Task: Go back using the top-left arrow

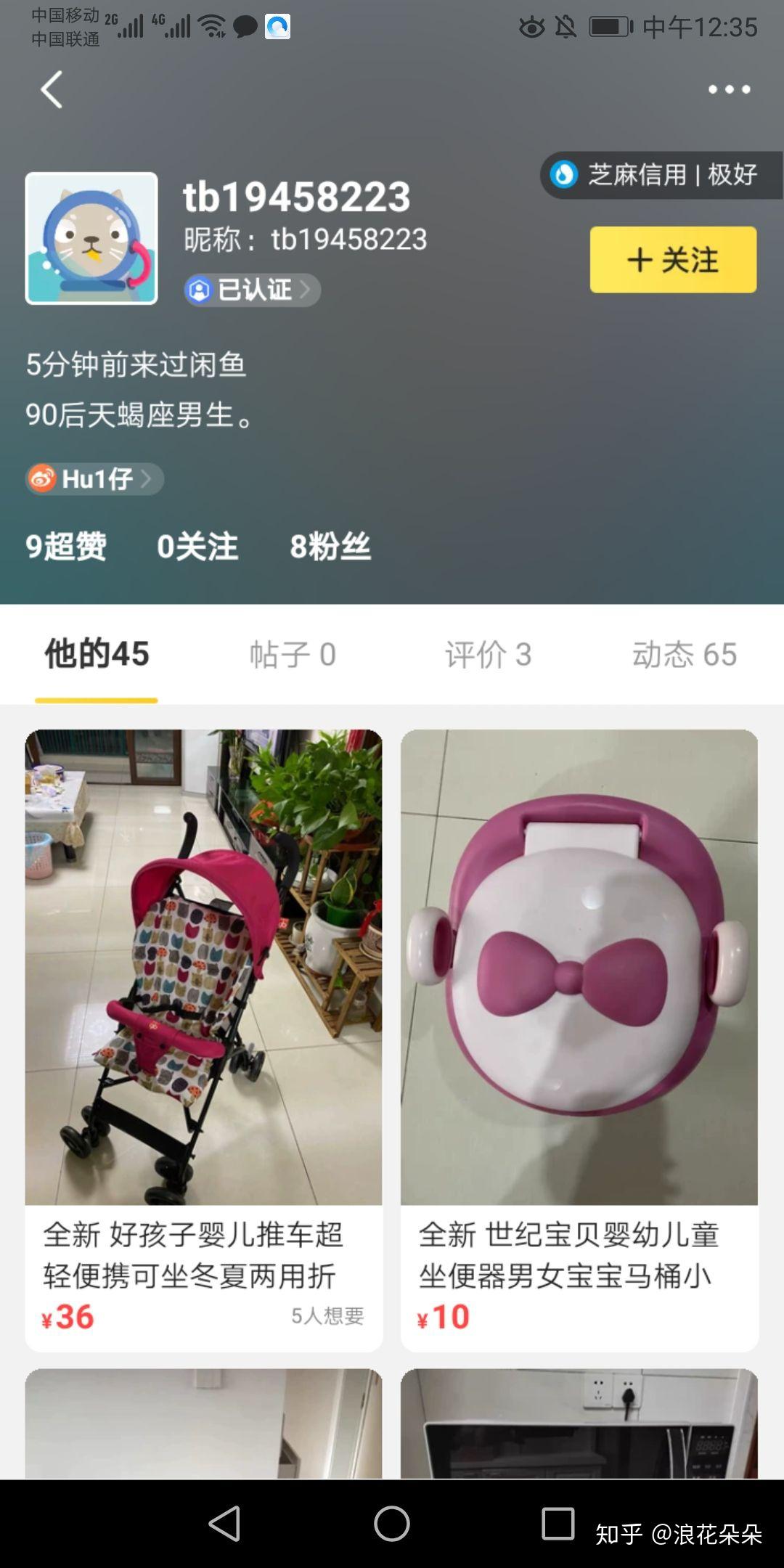Action: tap(51, 90)
